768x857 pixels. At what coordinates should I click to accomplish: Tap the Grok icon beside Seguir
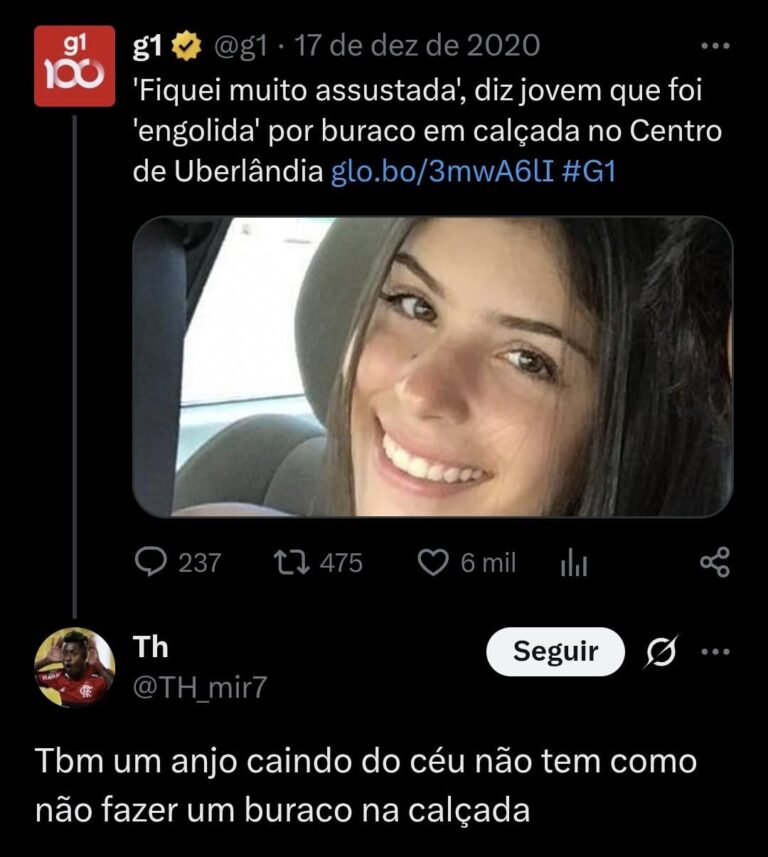661,653
